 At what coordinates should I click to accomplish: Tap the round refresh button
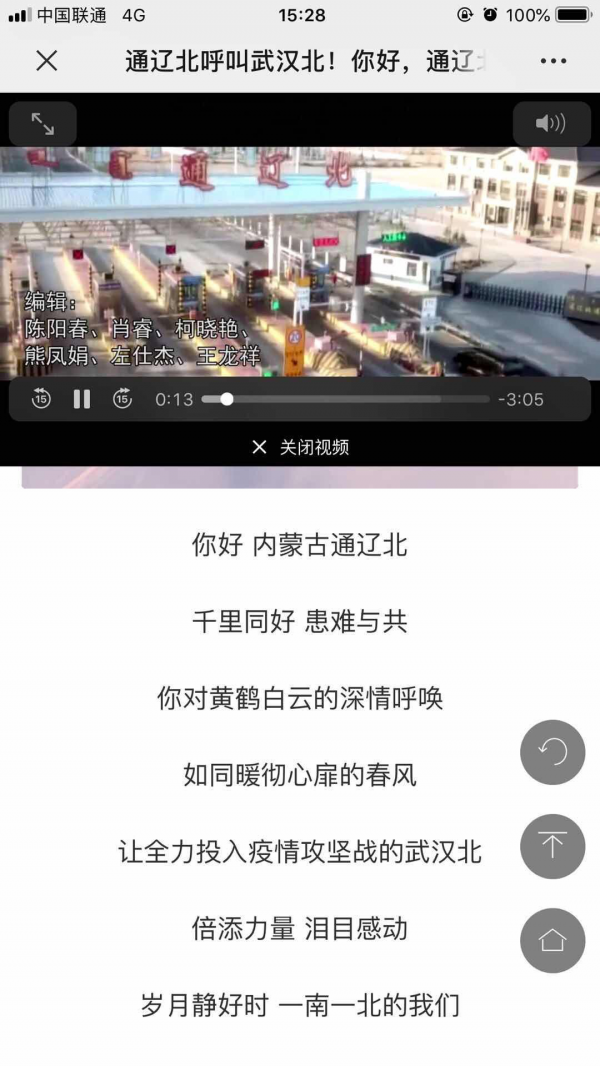point(552,752)
